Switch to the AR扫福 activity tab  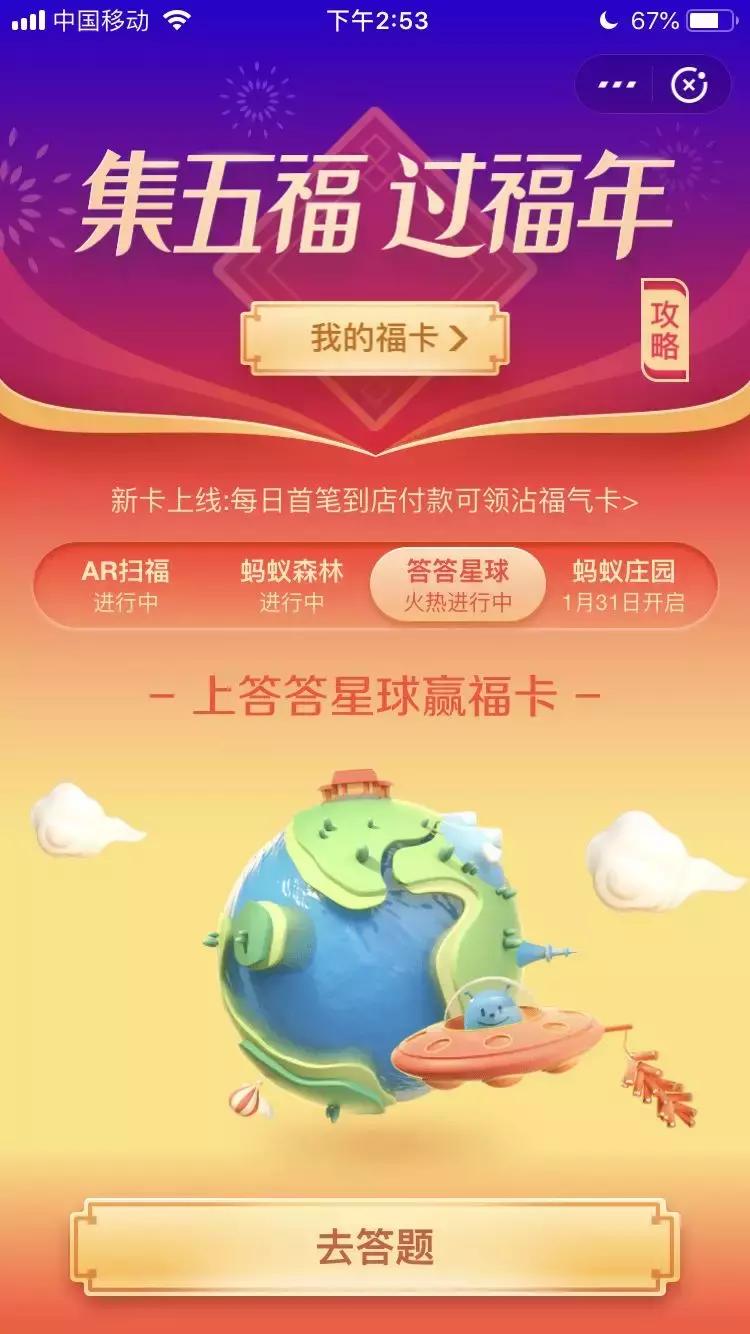click(x=127, y=584)
